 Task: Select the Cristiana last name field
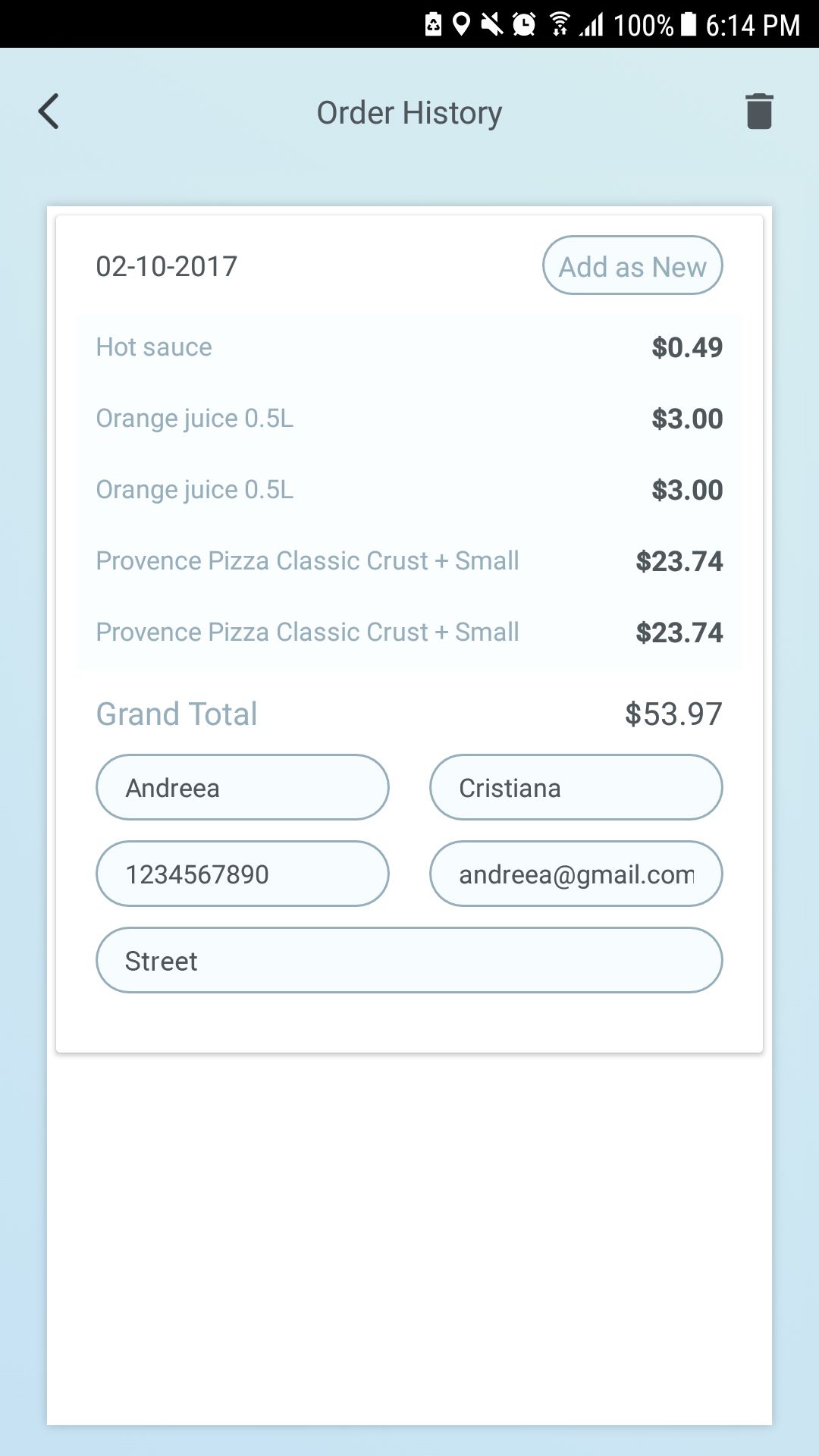[x=576, y=787]
